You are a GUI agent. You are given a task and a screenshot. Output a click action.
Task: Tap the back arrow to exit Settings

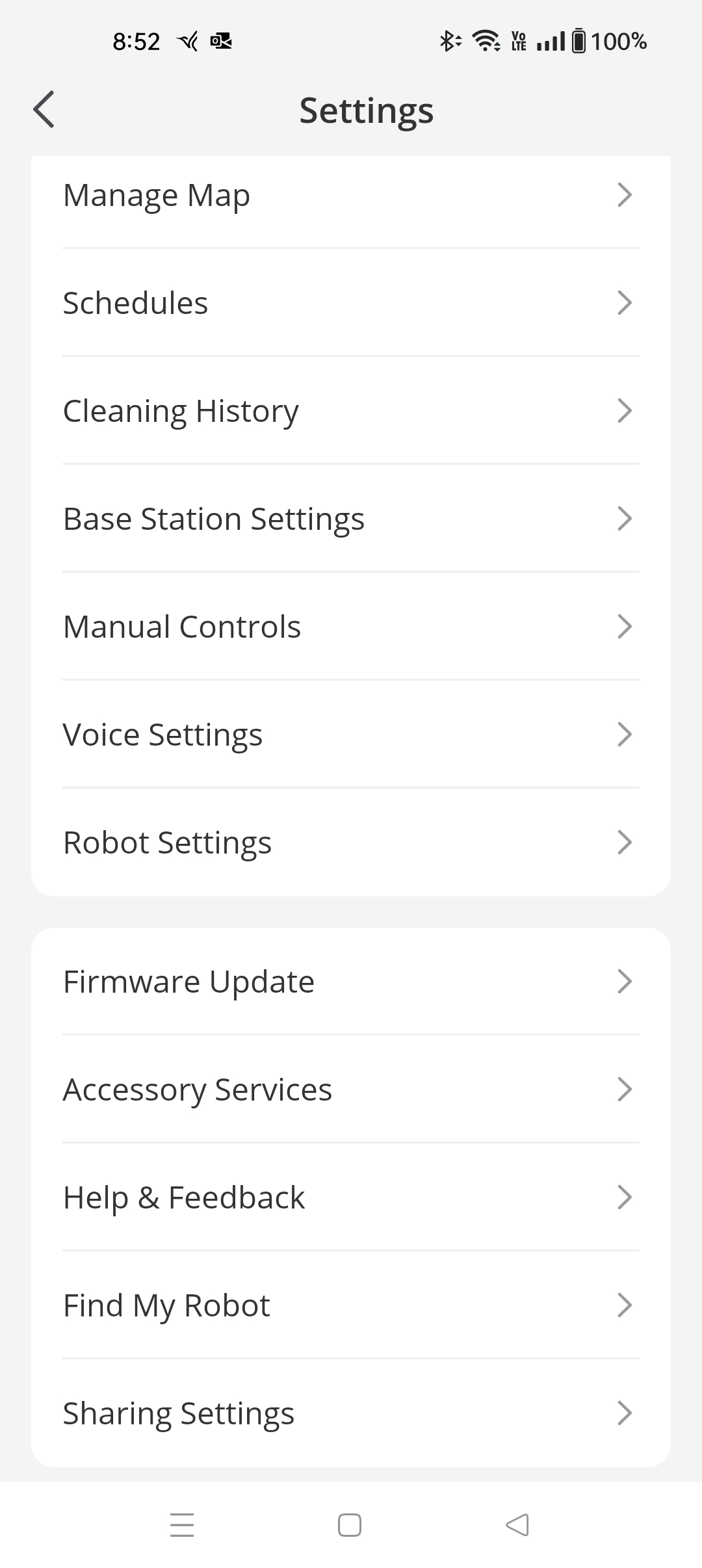(x=44, y=110)
